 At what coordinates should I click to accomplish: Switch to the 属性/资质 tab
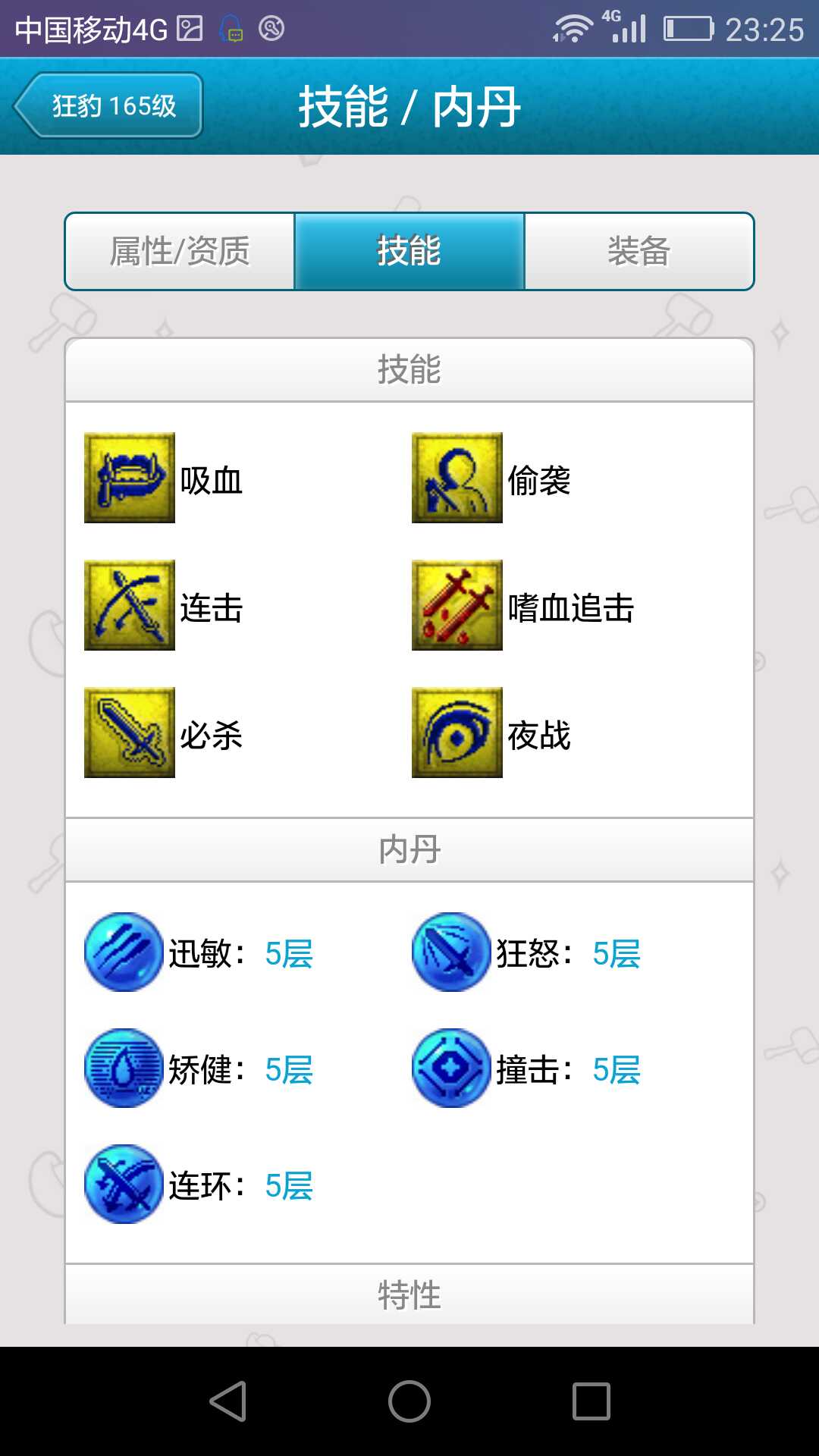(x=180, y=251)
